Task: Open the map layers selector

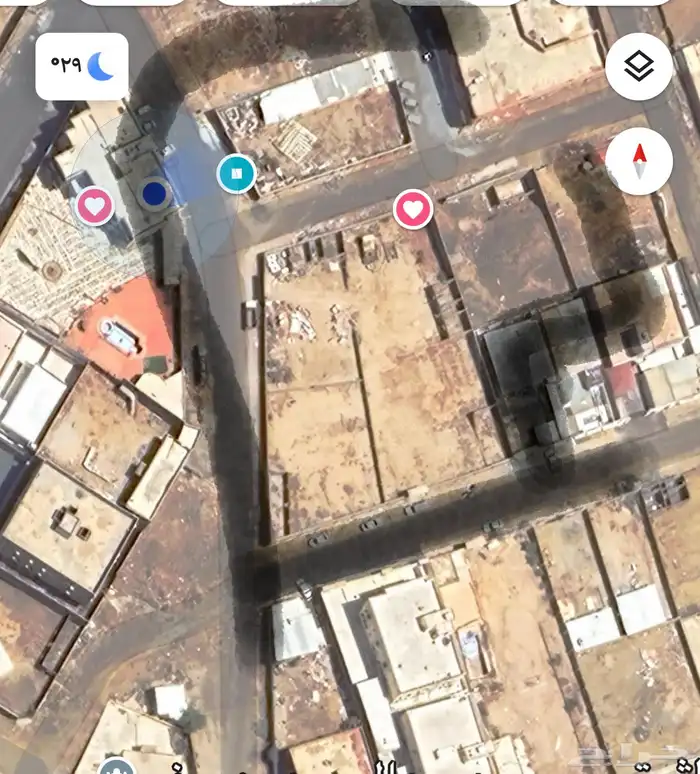Action: pos(638,67)
